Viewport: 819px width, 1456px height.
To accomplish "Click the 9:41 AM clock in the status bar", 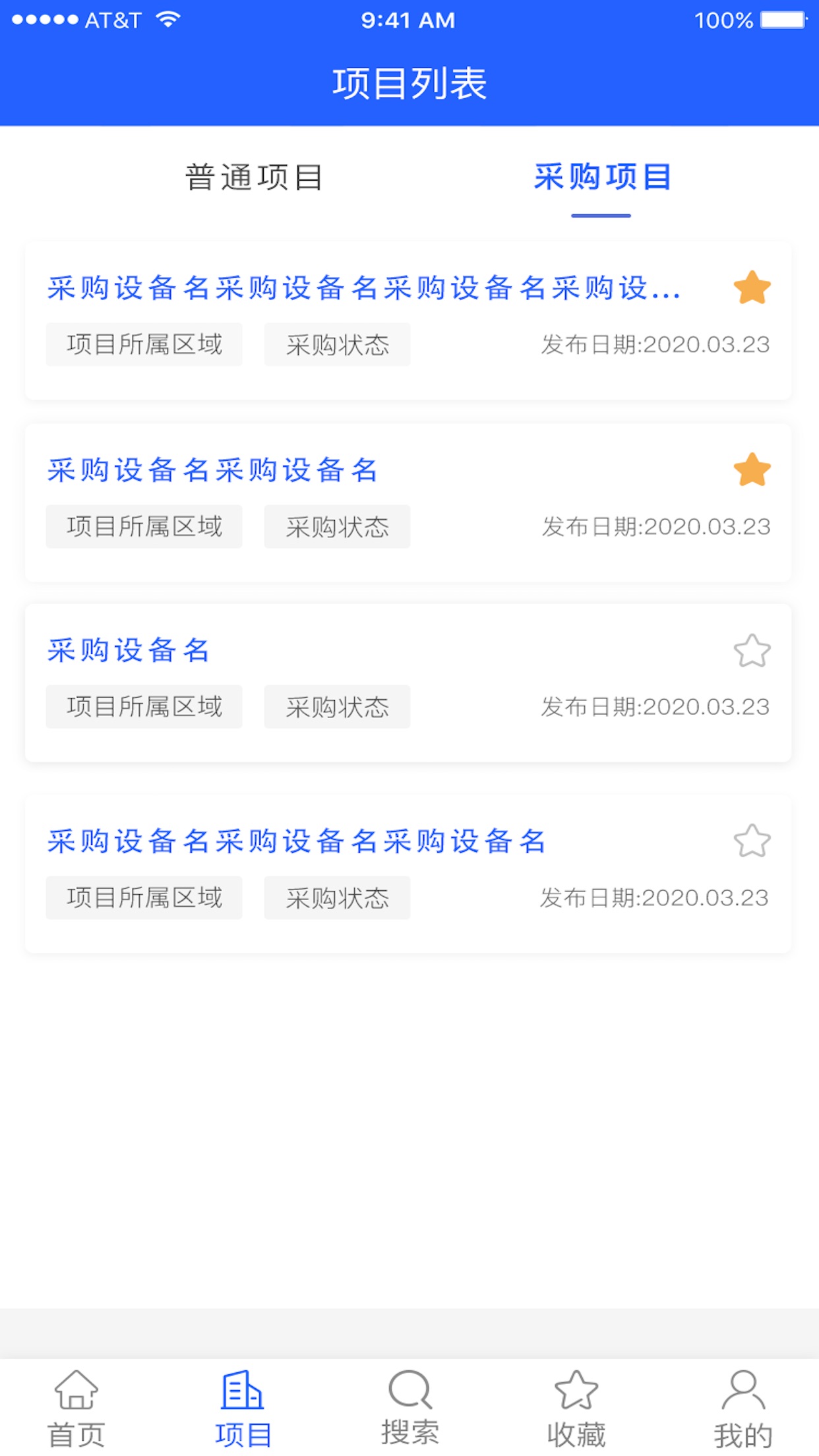I will coord(409,20).
